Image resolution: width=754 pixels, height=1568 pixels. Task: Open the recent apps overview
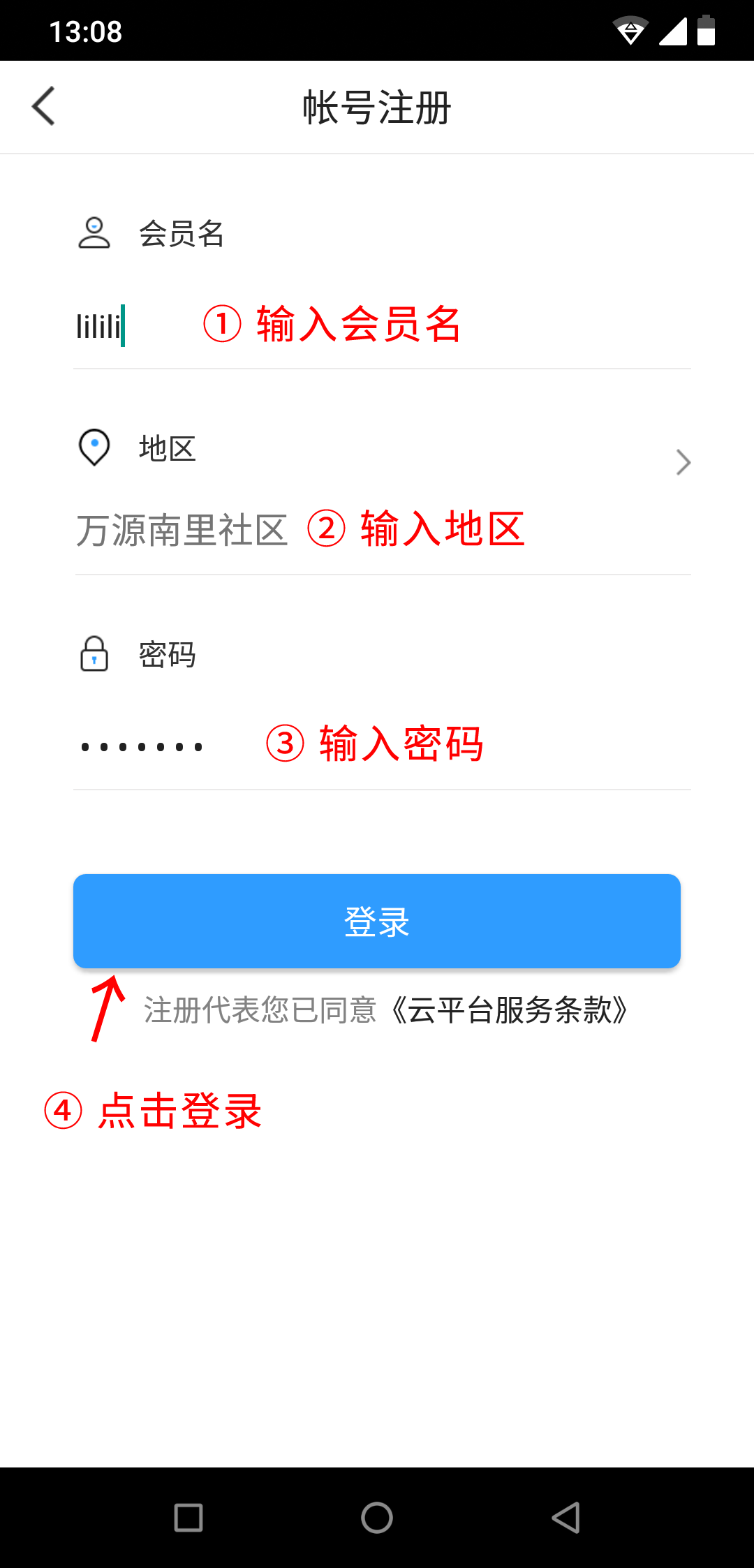(188, 1518)
